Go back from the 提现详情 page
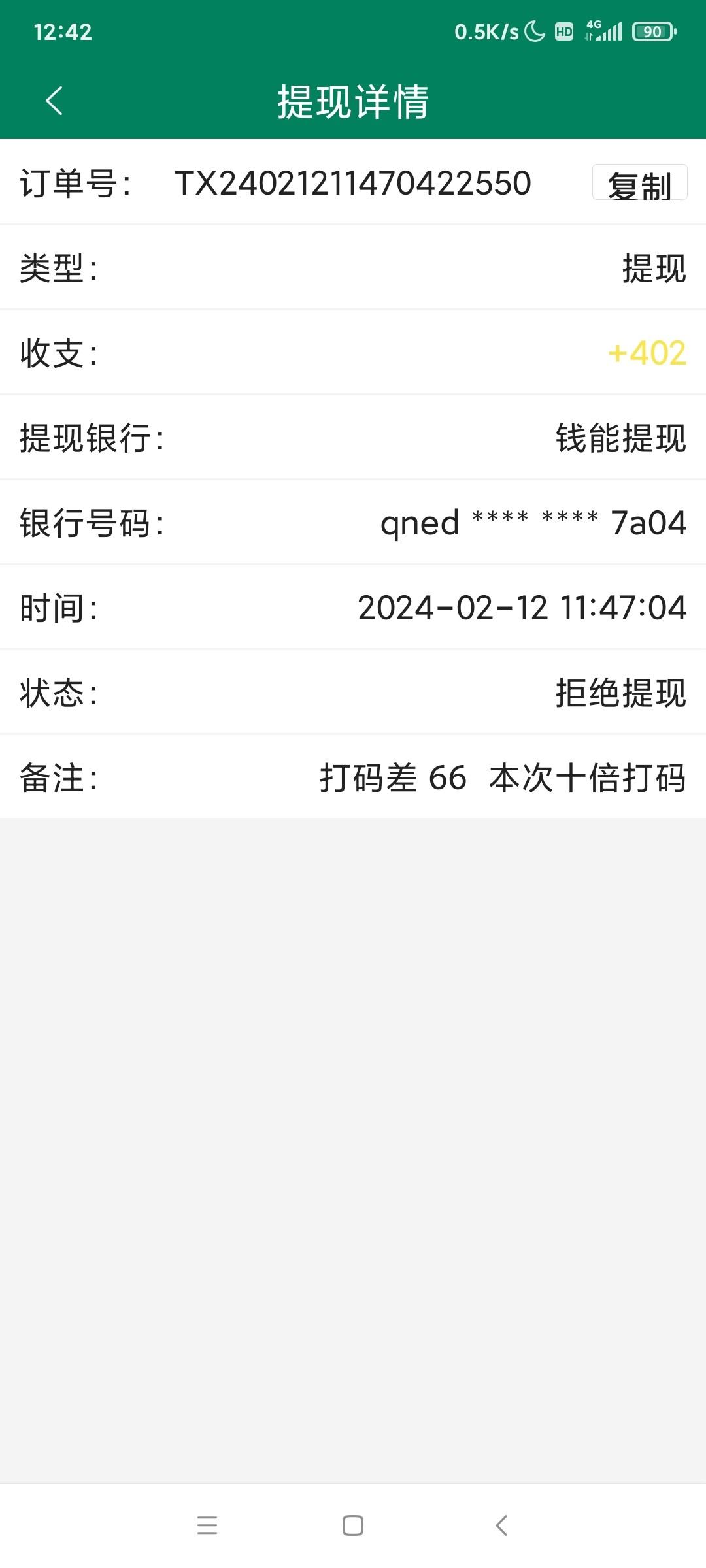Image resolution: width=706 pixels, height=1568 pixels. [x=54, y=101]
